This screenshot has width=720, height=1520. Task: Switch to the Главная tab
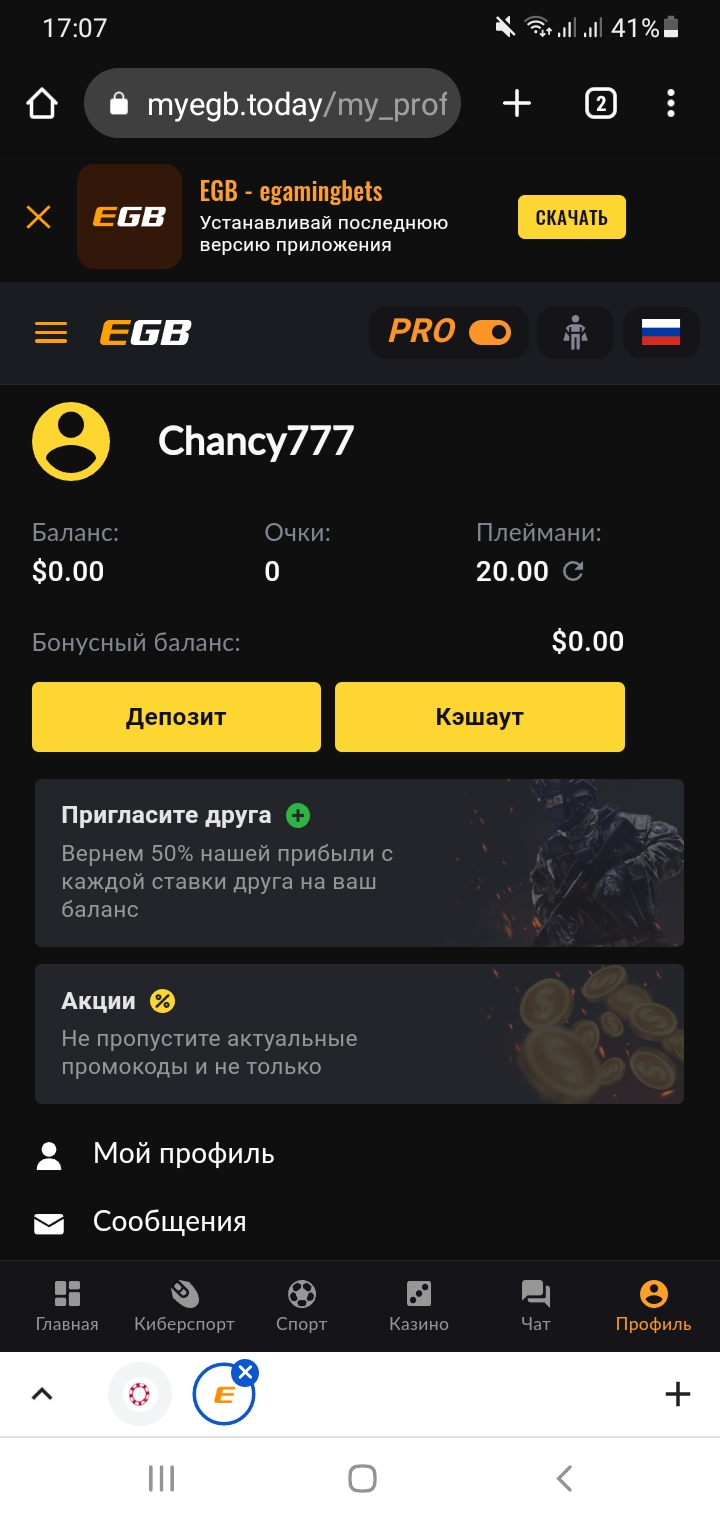[x=67, y=1306]
